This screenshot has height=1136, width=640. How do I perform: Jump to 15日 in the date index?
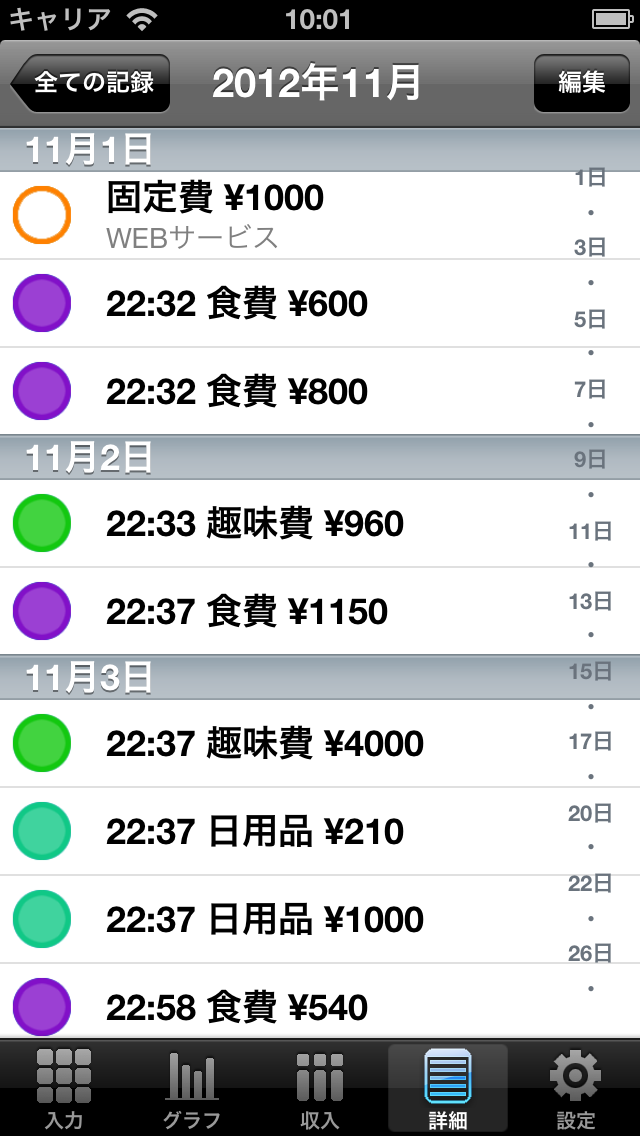pos(590,672)
